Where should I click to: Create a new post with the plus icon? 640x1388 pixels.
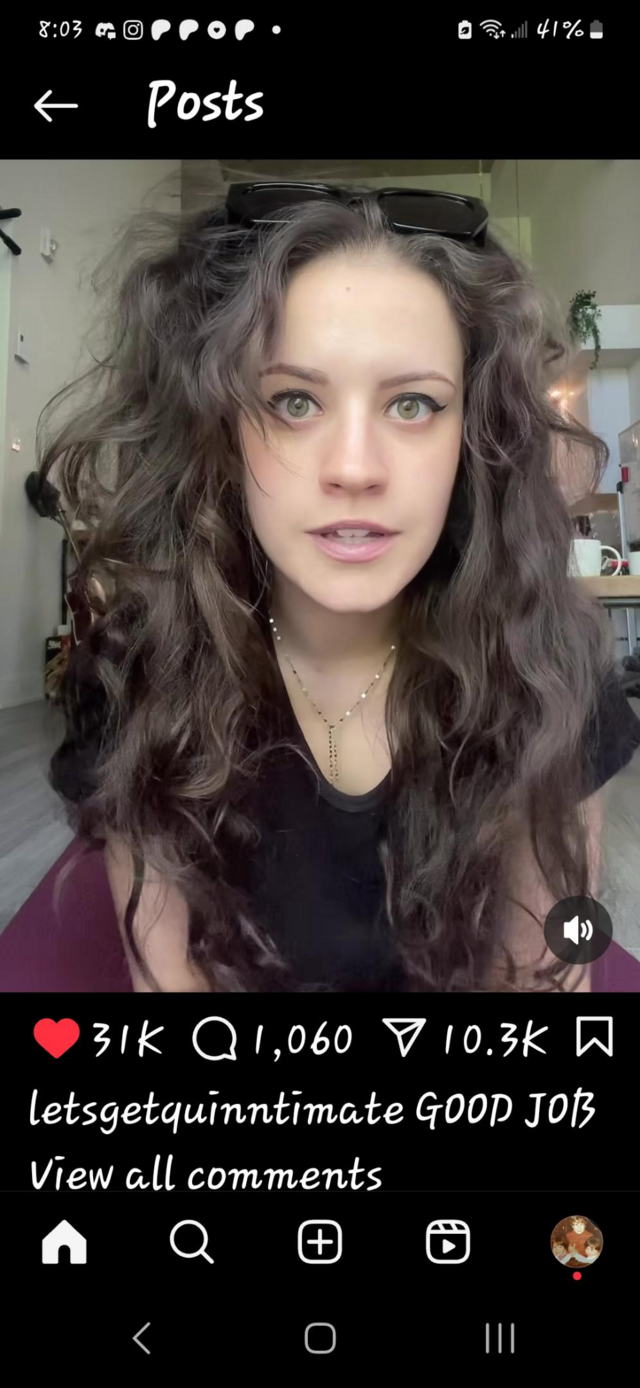[320, 1243]
